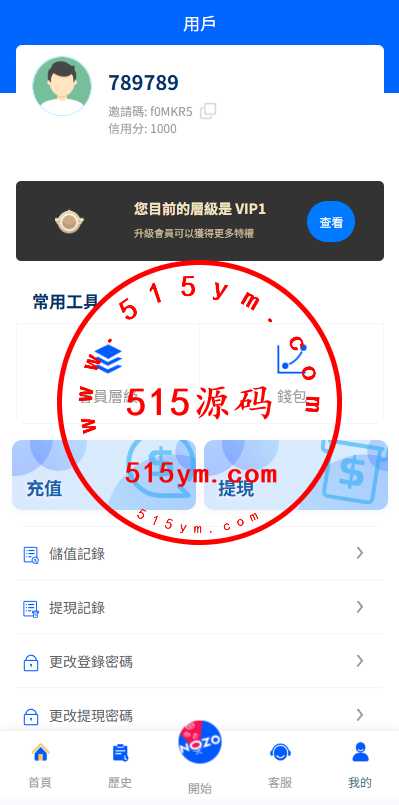The width and height of the screenshot is (399, 805).
Task: Tap the user avatar picture
Action: [62, 86]
